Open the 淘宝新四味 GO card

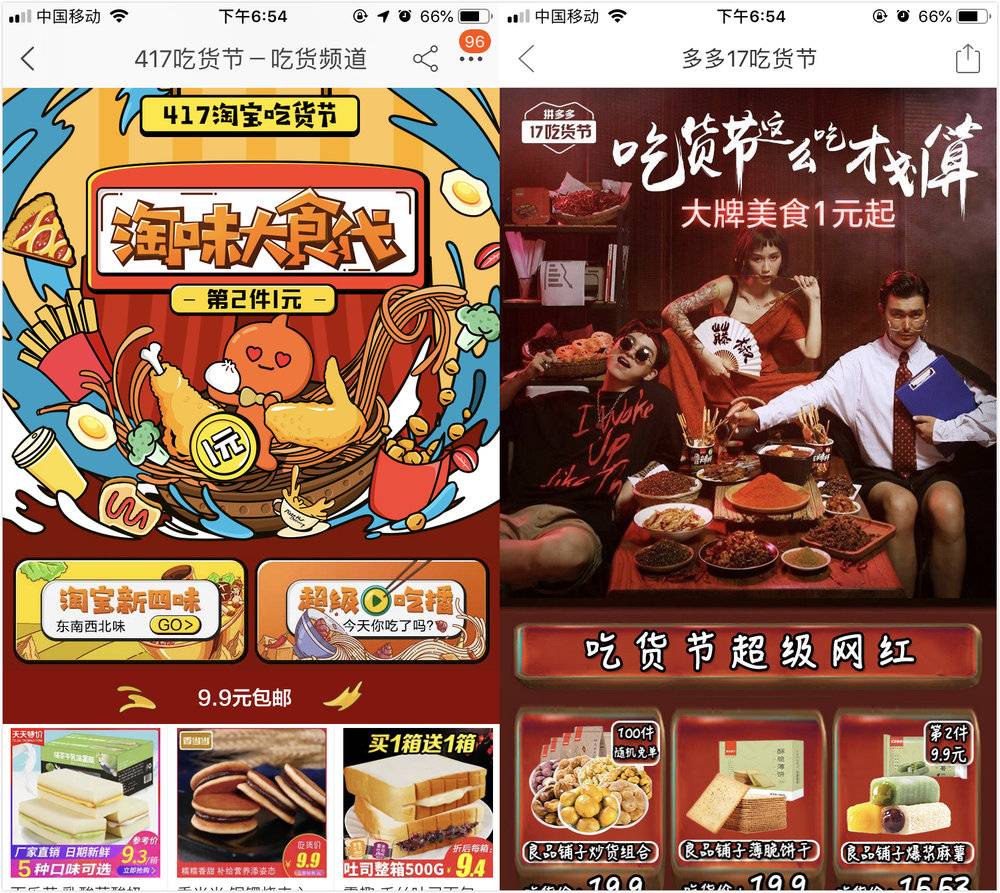click(130, 609)
